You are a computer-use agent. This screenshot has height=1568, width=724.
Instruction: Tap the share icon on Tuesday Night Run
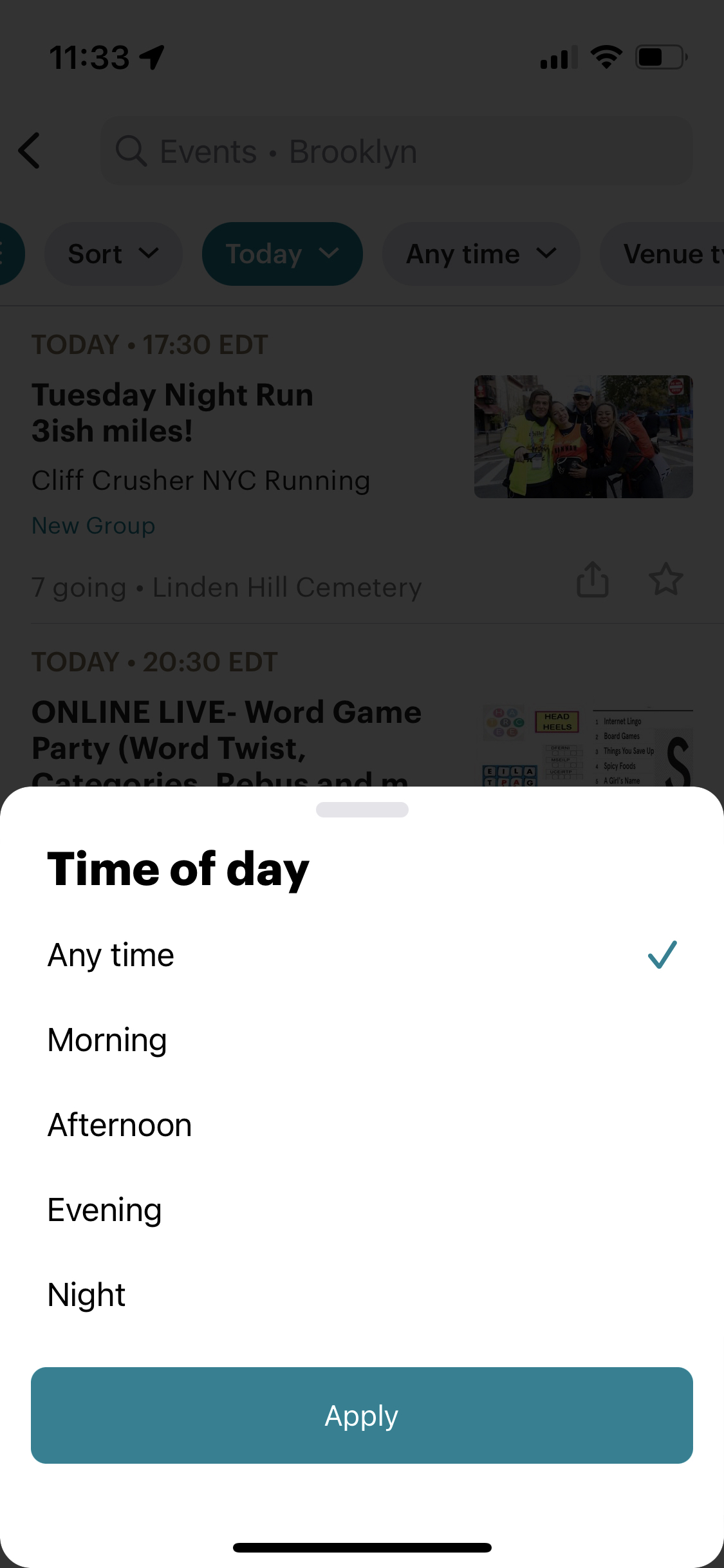tap(592, 580)
